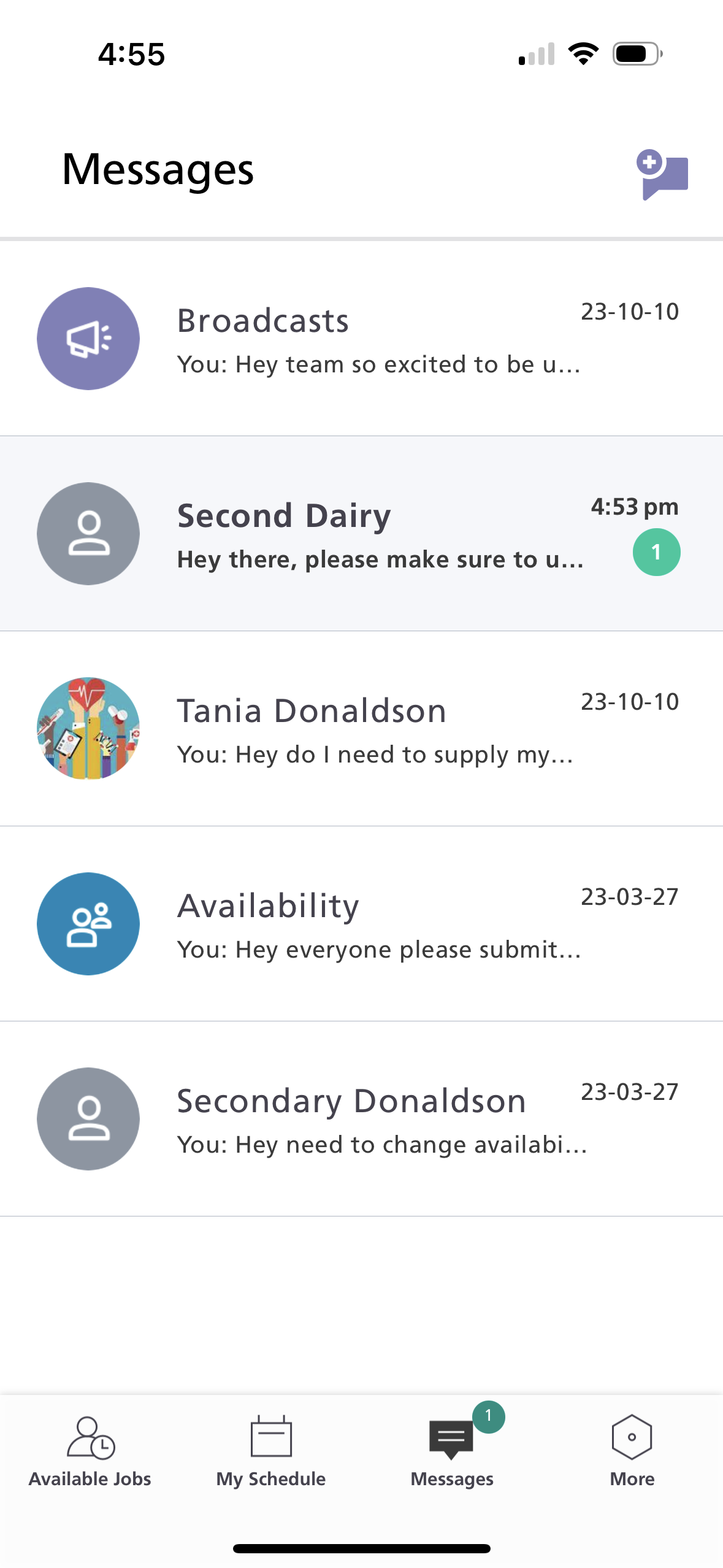The image size is (723, 1568).
Task: Open the Availability group conversation
Action: coord(361,924)
